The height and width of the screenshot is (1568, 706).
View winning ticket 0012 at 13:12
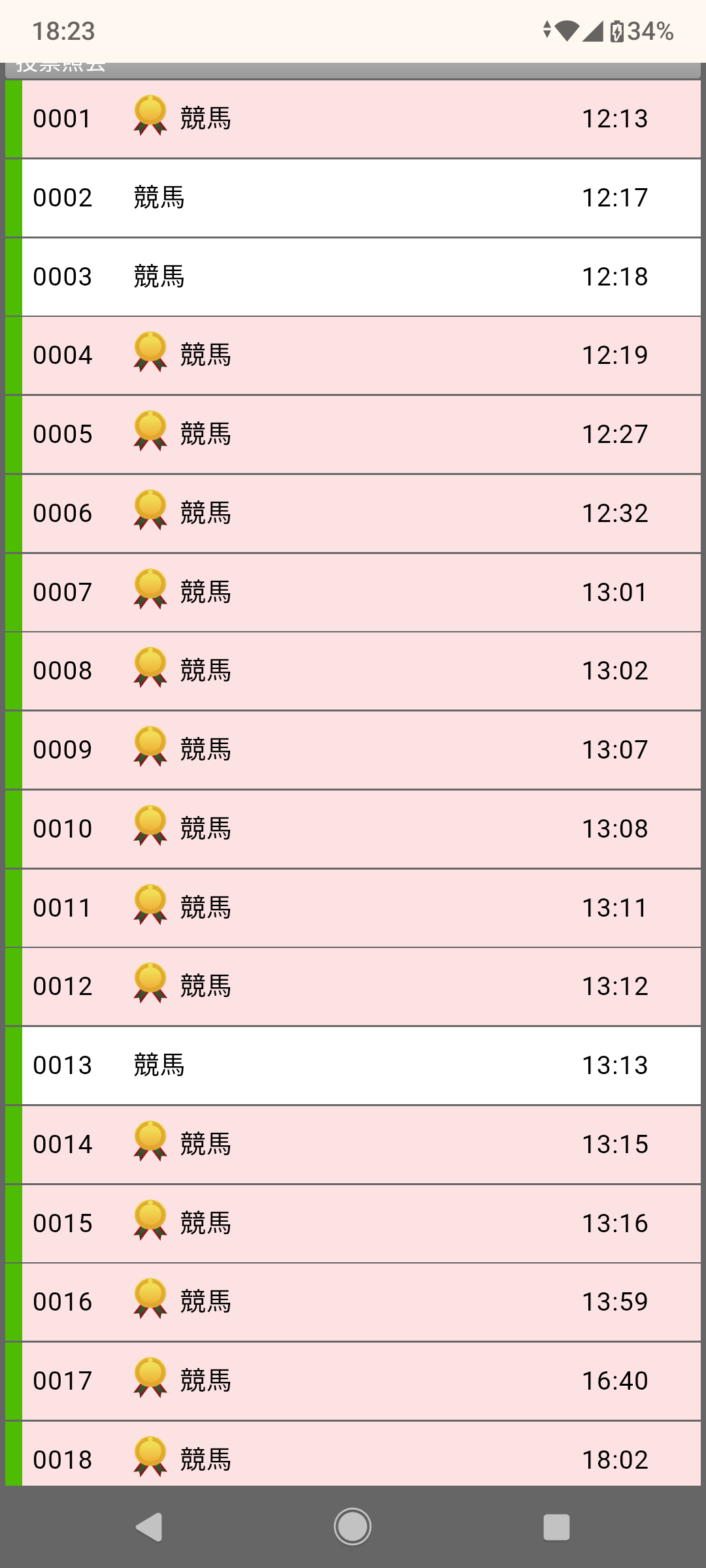coord(353,987)
